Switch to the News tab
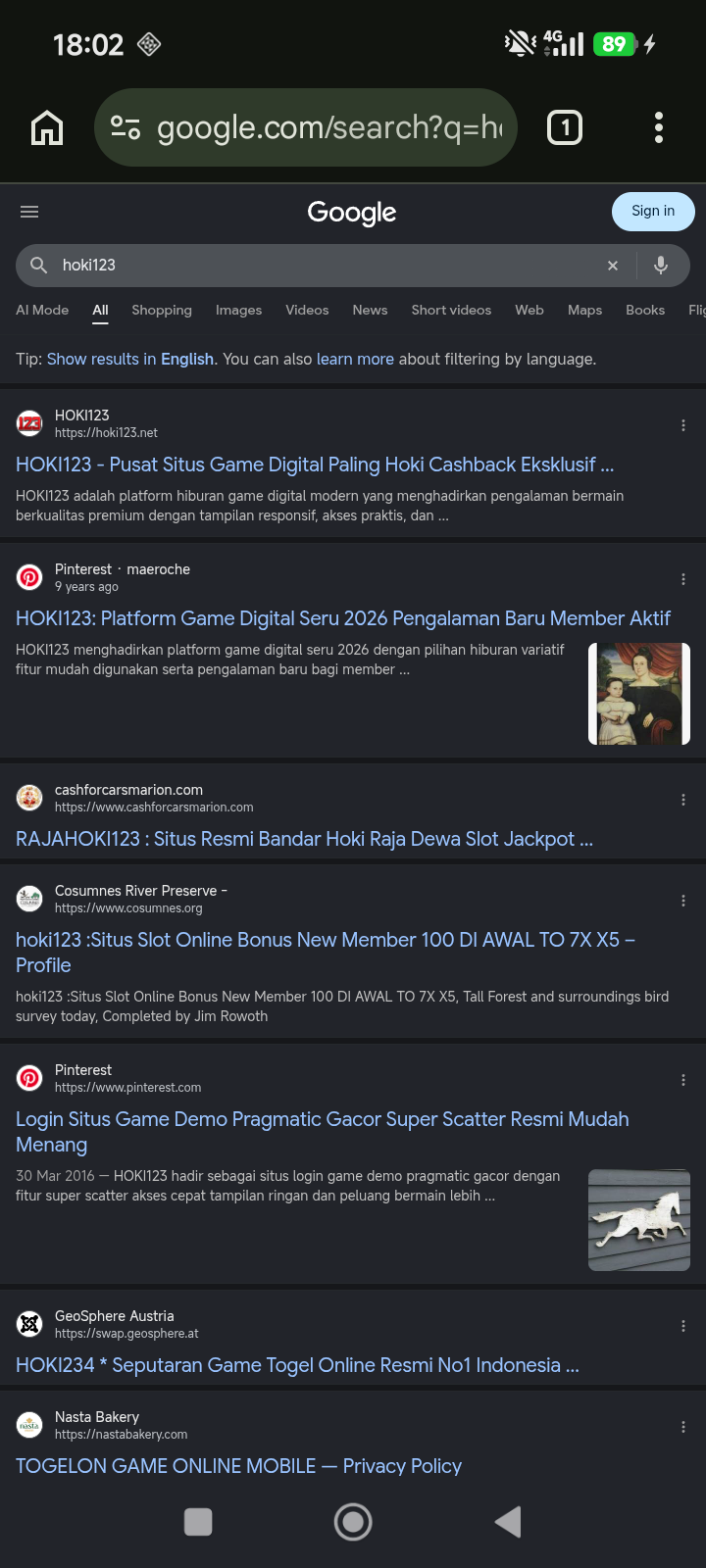 [370, 310]
